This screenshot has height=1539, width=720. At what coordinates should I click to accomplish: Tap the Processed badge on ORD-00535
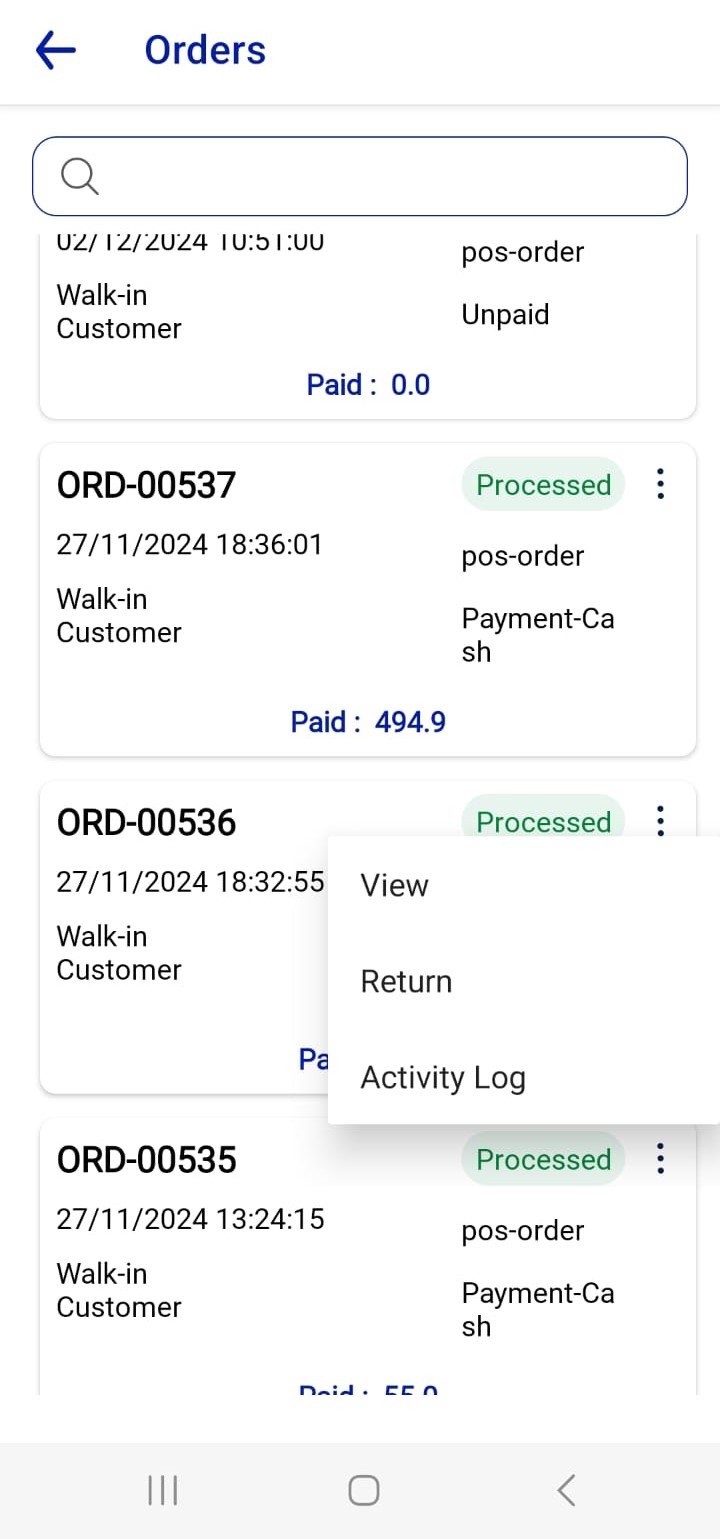click(542, 1158)
